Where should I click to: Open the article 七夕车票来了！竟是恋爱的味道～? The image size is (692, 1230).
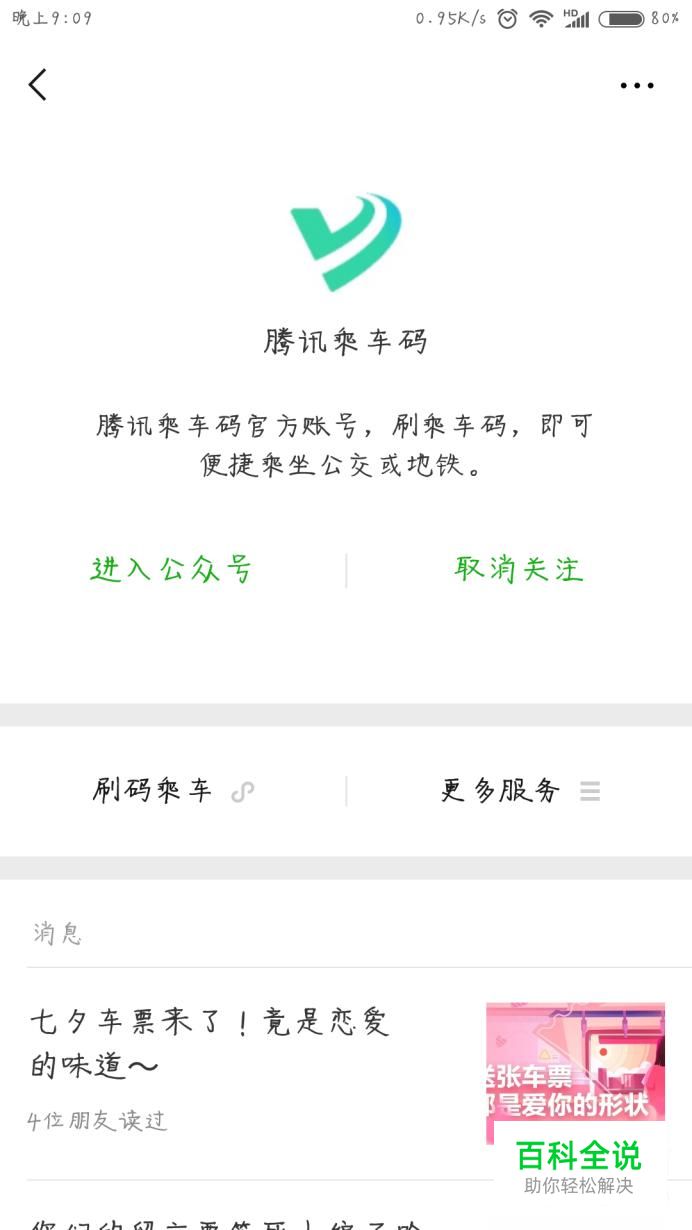[x=210, y=1043]
